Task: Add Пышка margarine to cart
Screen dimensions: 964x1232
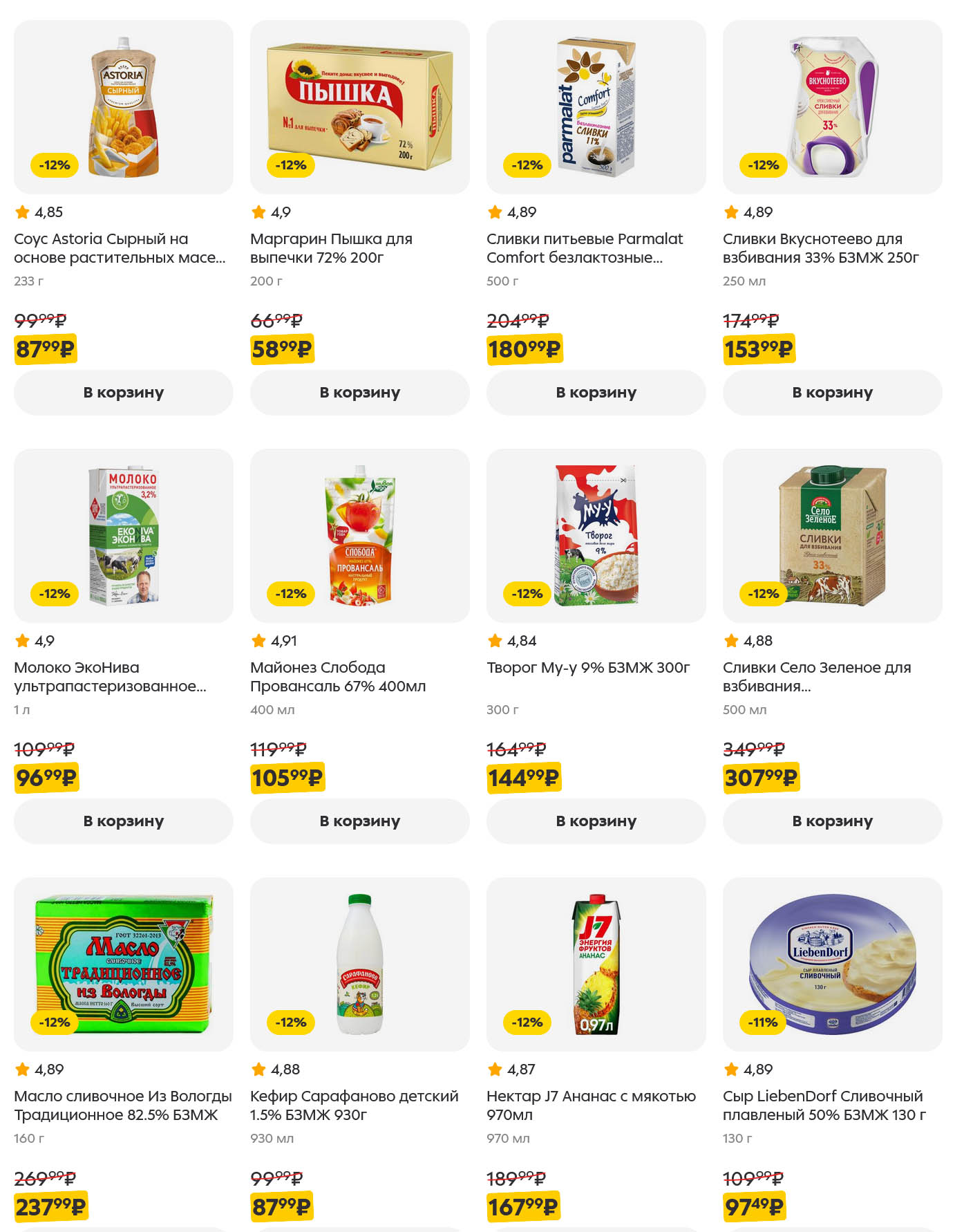Action: (x=359, y=393)
